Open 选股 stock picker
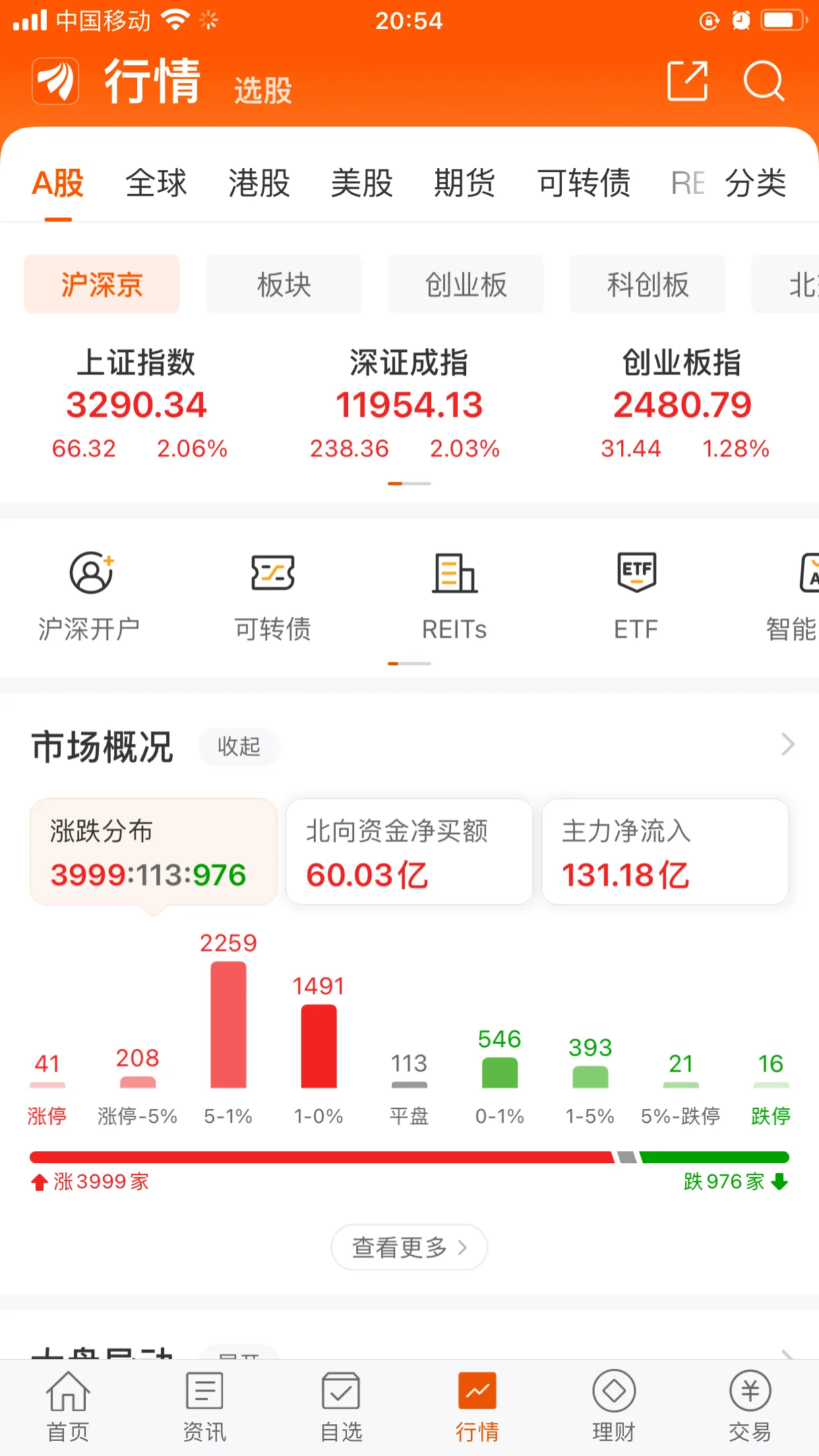This screenshot has width=819, height=1456. pyautogui.click(x=263, y=90)
